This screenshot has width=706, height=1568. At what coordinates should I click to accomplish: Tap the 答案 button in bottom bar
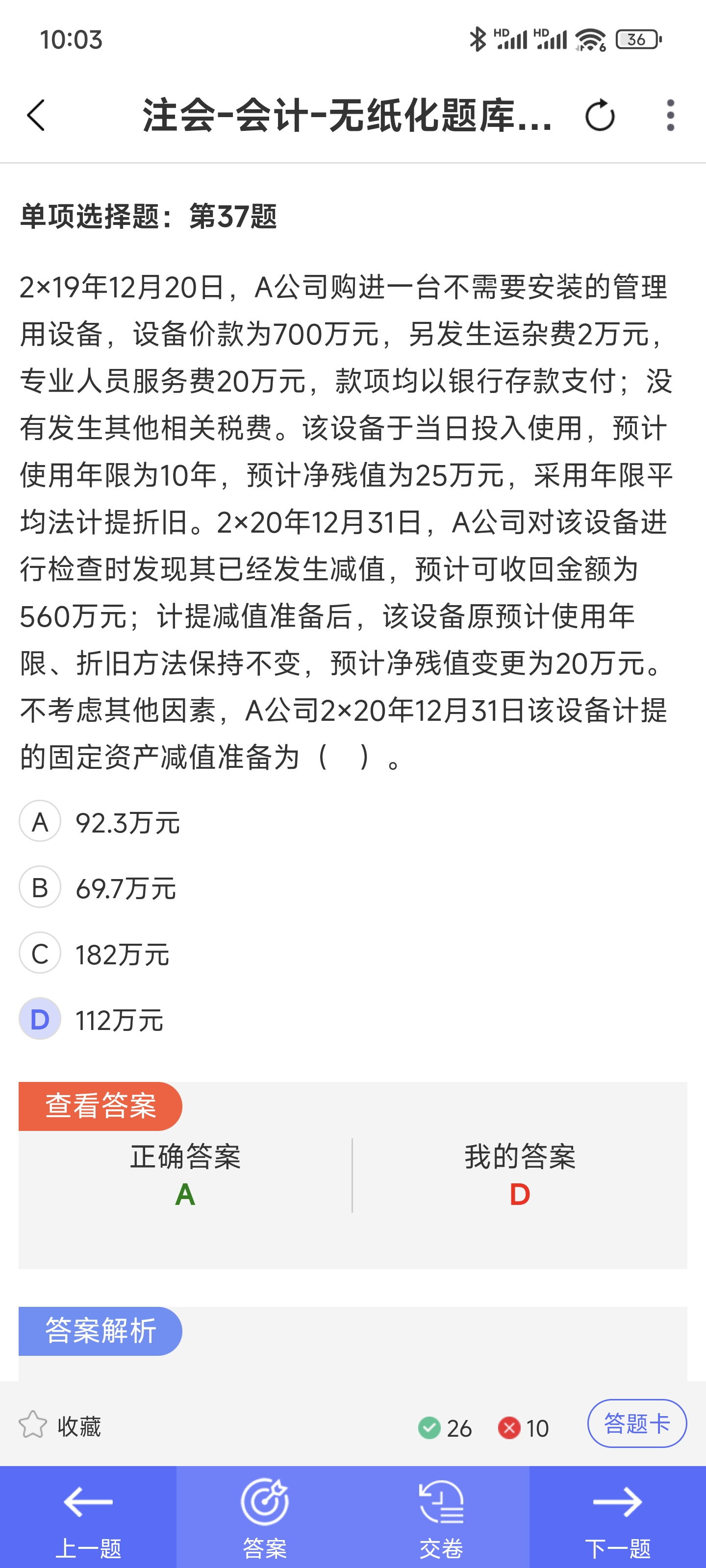tap(264, 1517)
